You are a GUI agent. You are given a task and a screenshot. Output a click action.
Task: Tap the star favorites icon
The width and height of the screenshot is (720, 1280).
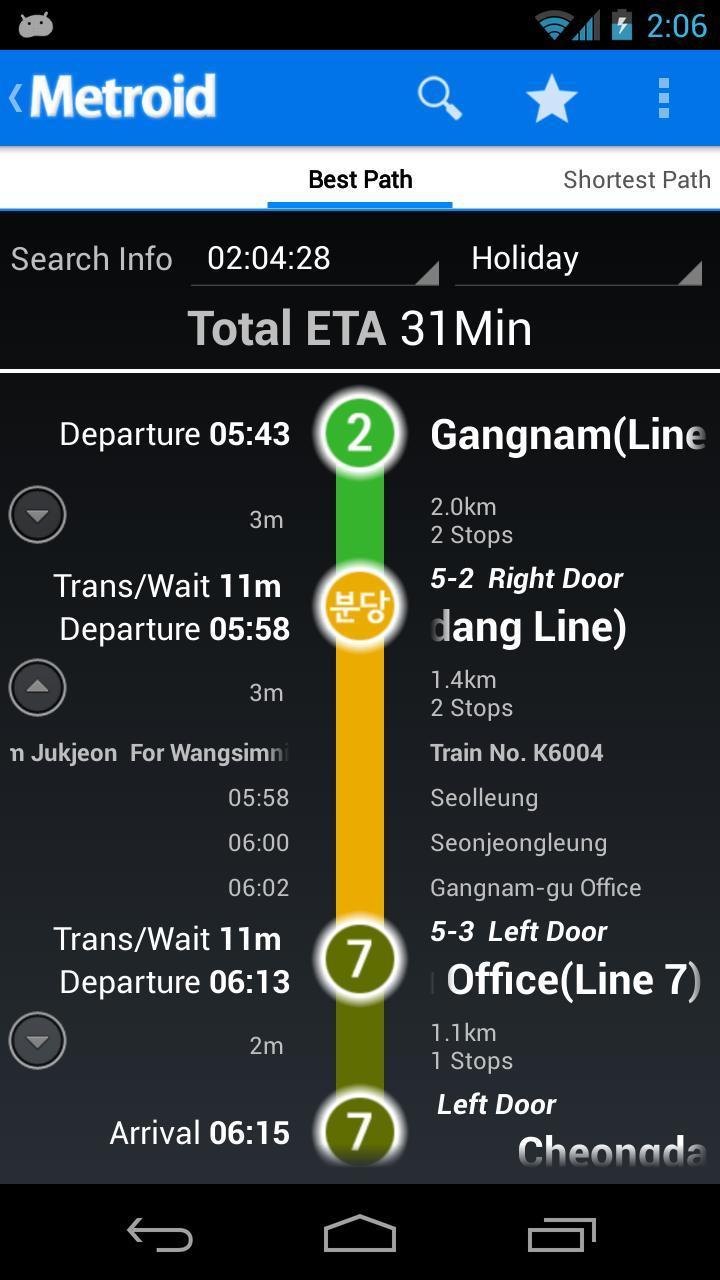551,98
